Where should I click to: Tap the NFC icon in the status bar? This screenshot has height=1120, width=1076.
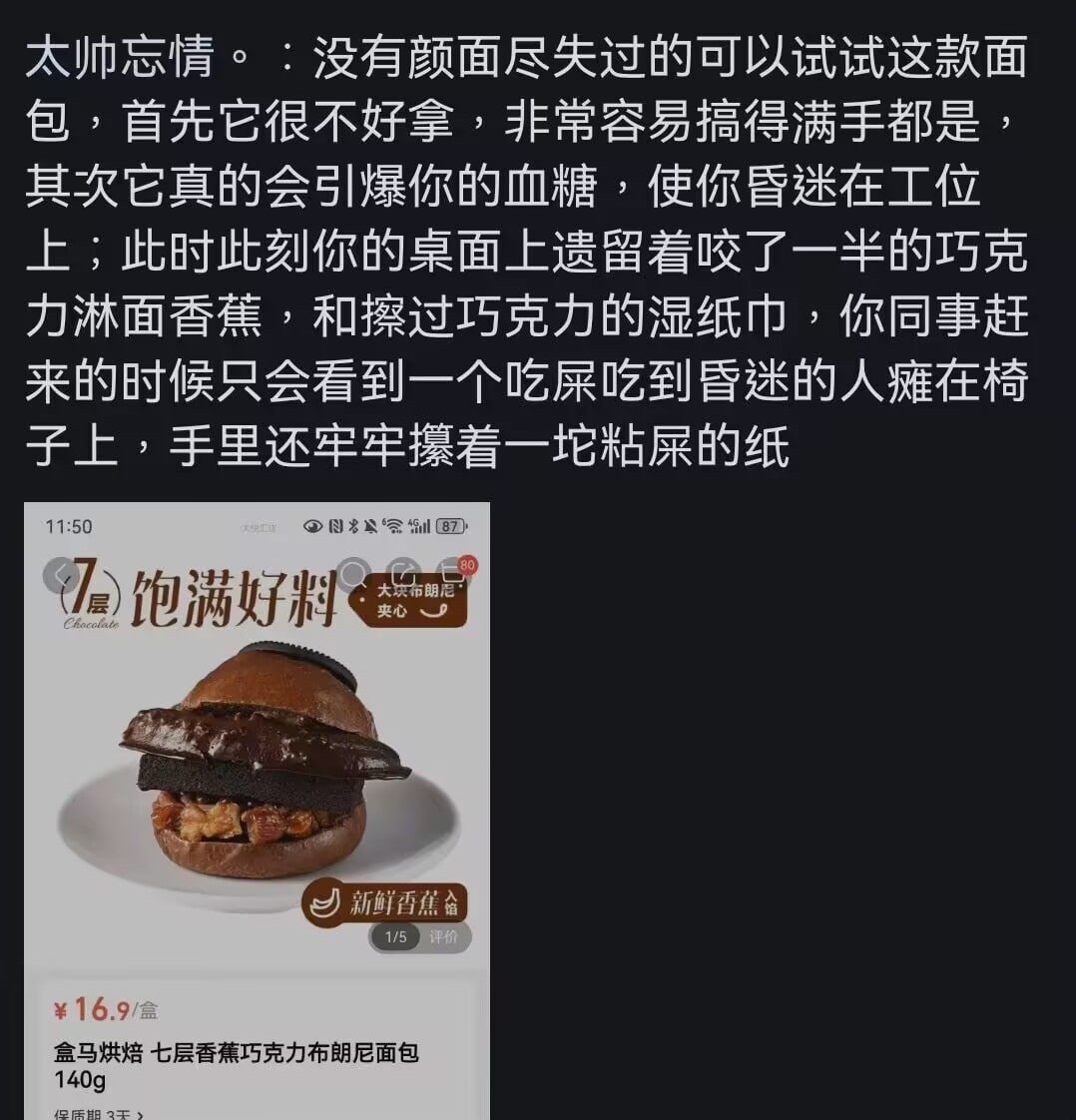(334, 526)
